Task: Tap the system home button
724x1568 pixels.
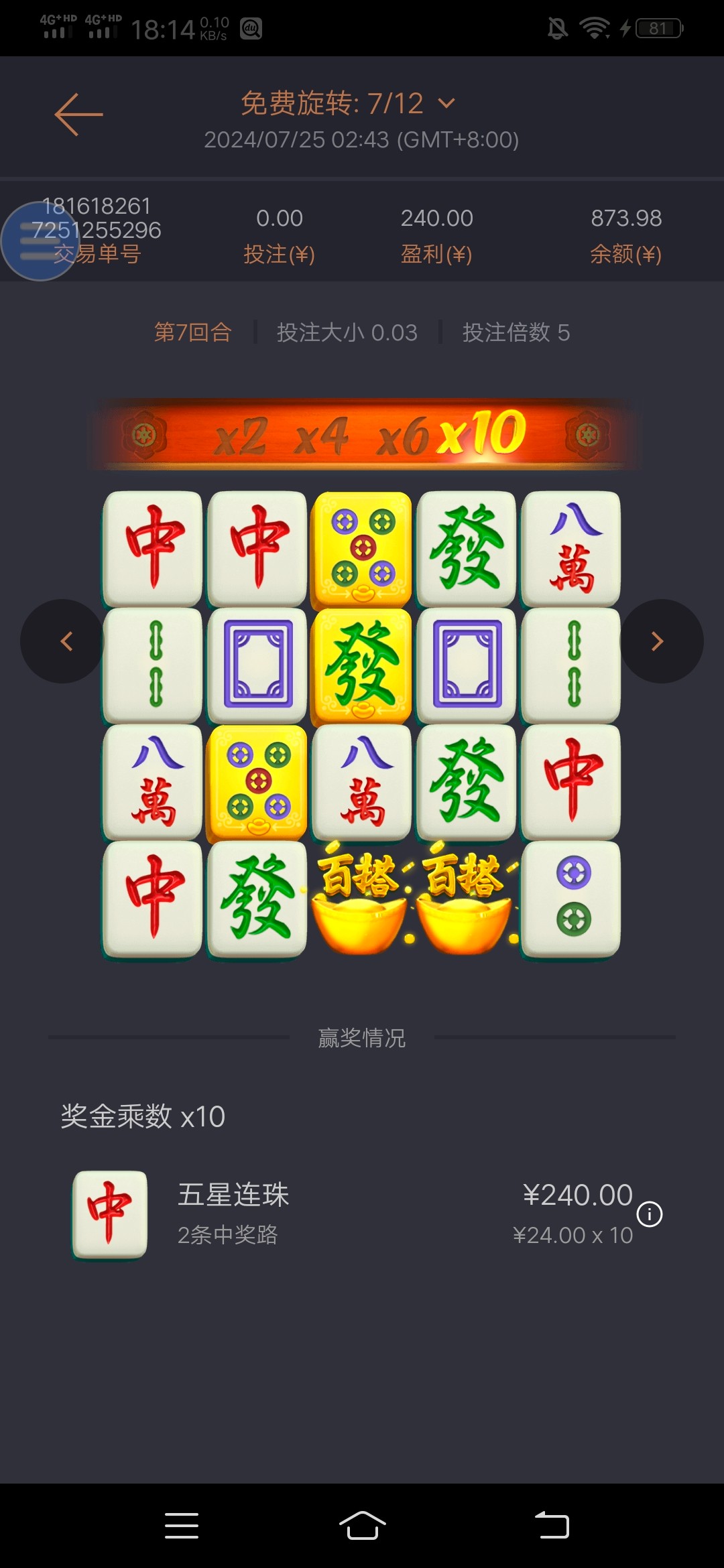Action: 362,1526
